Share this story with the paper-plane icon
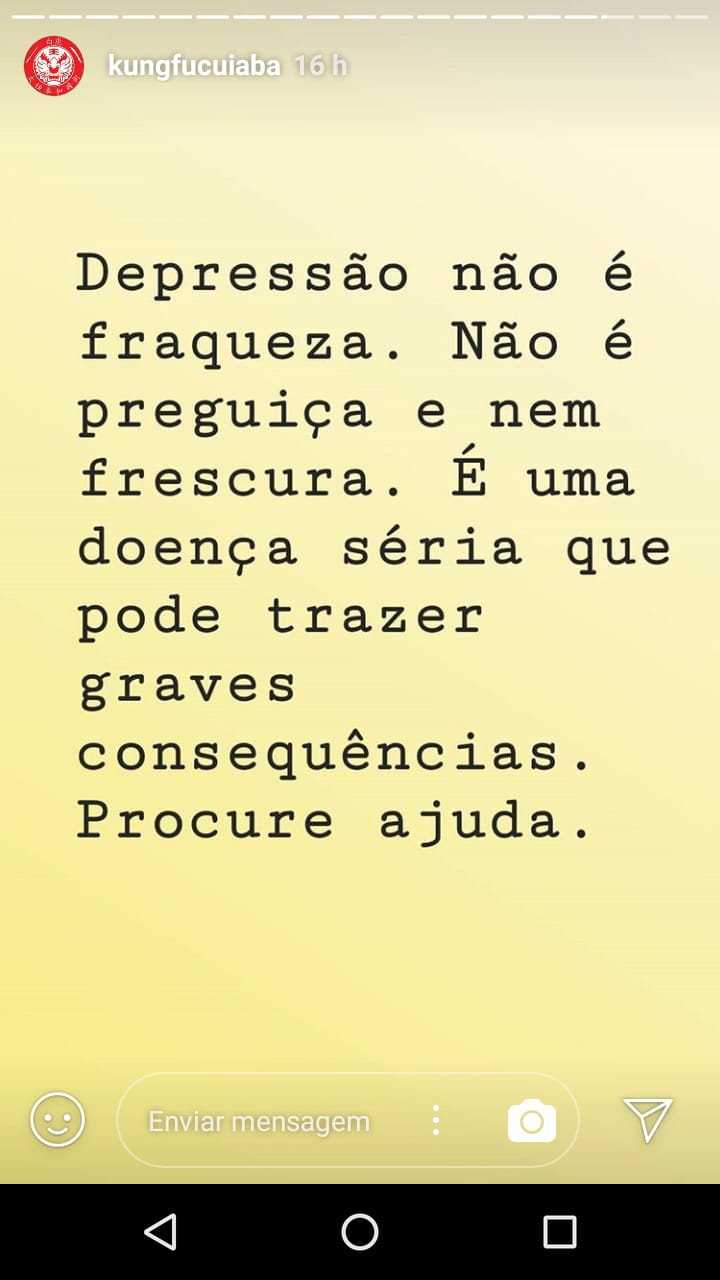Viewport: 720px width, 1280px height. tap(648, 1119)
